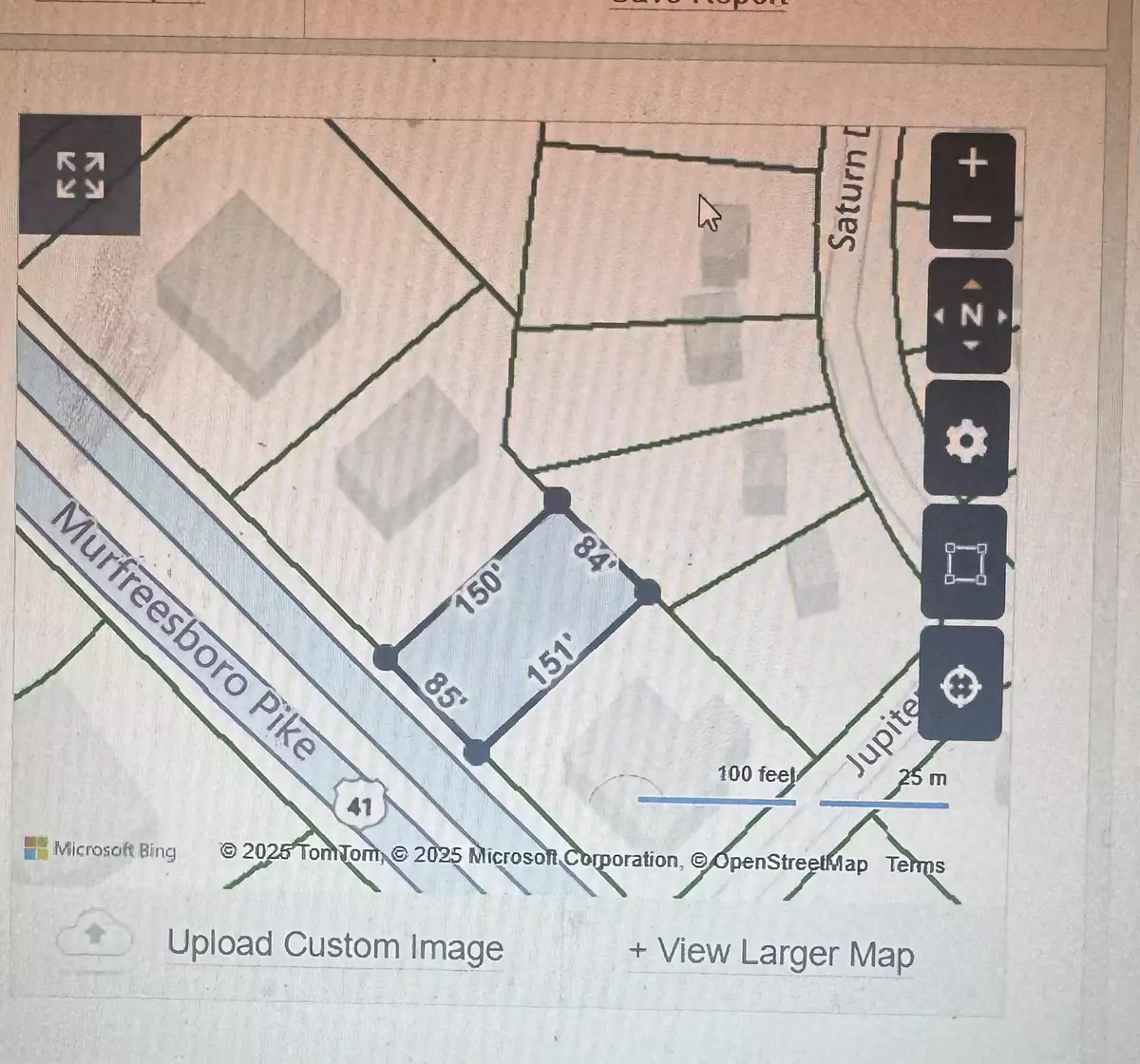Zoom in with the plus button
Viewport: 1140px width, 1064px height.
pos(972,163)
